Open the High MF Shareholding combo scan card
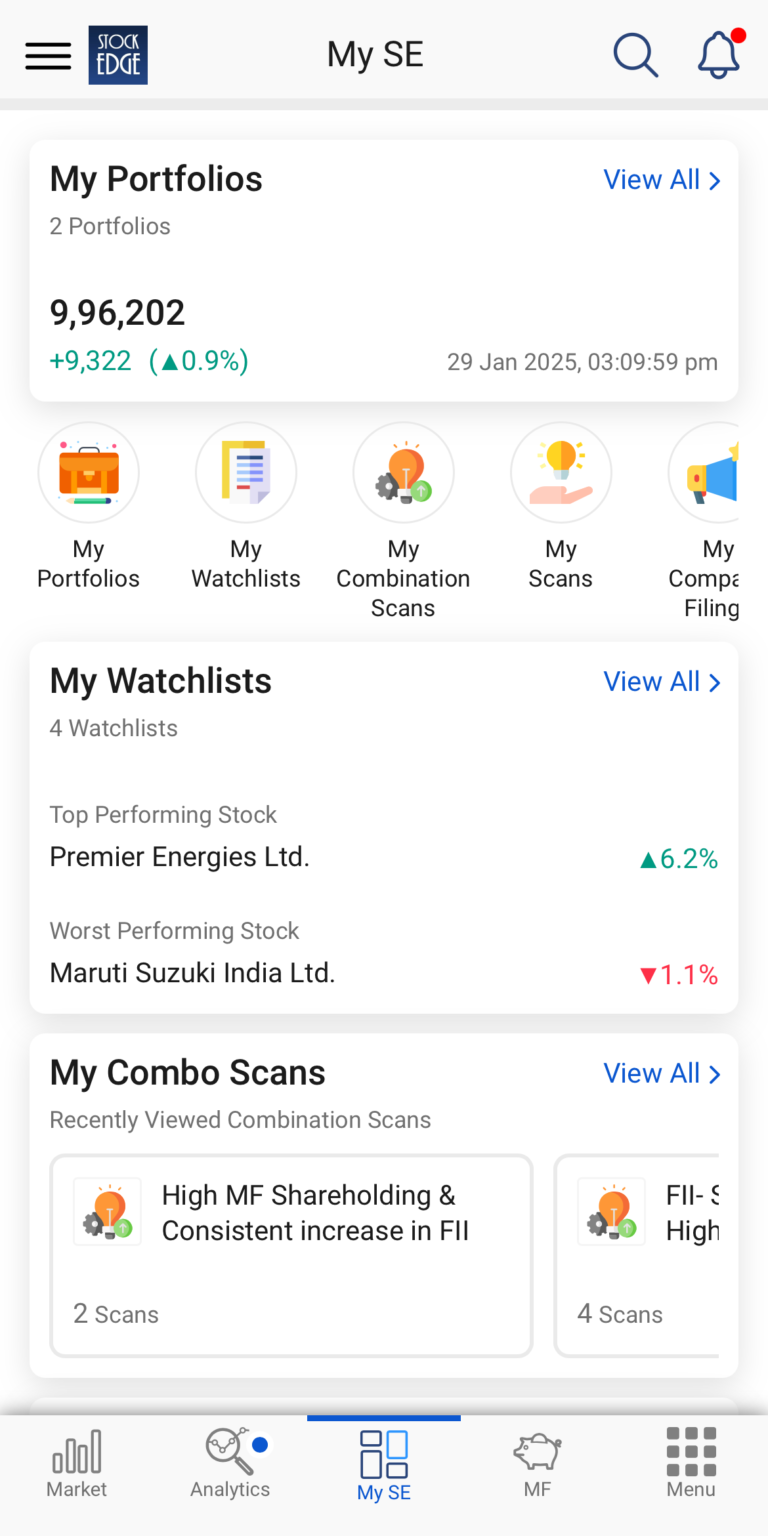 (290, 1255)
